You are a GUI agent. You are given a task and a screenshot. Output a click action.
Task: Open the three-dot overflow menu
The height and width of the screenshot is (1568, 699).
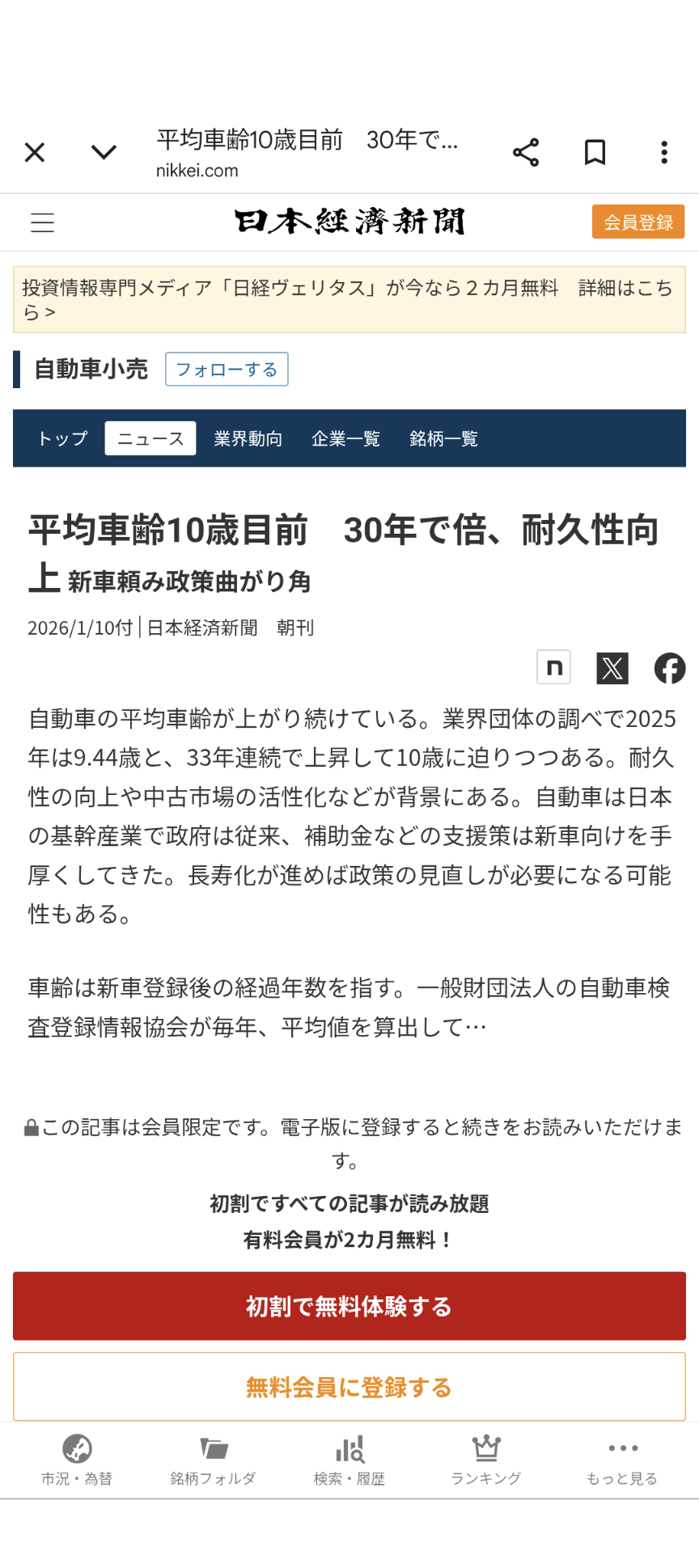tap(664, 152)
